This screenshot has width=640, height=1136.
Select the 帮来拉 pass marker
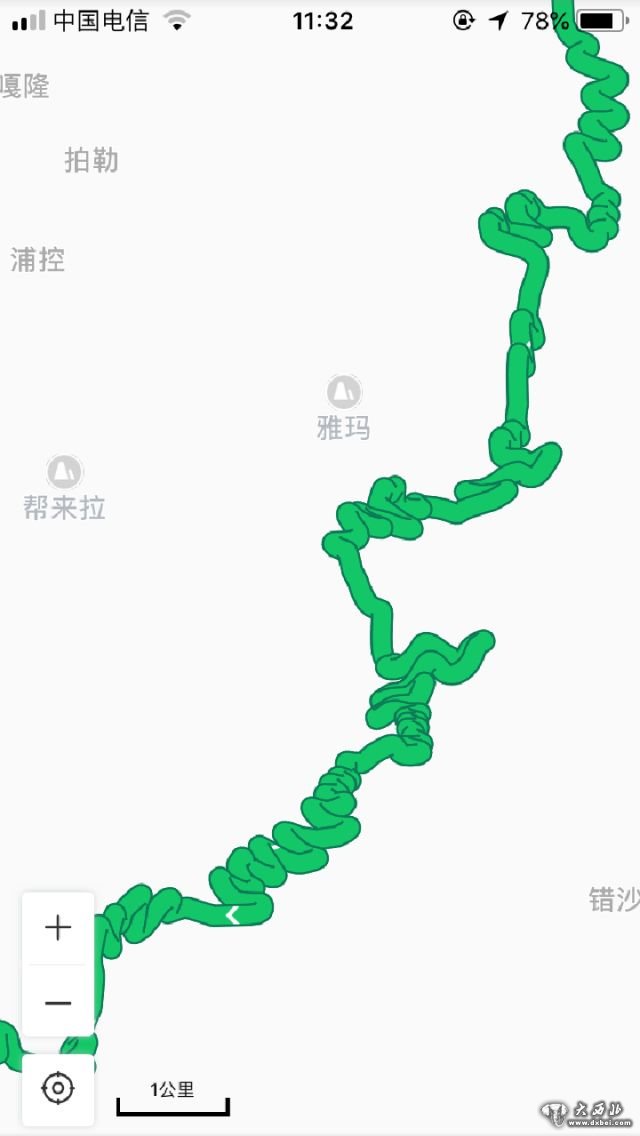64,471
